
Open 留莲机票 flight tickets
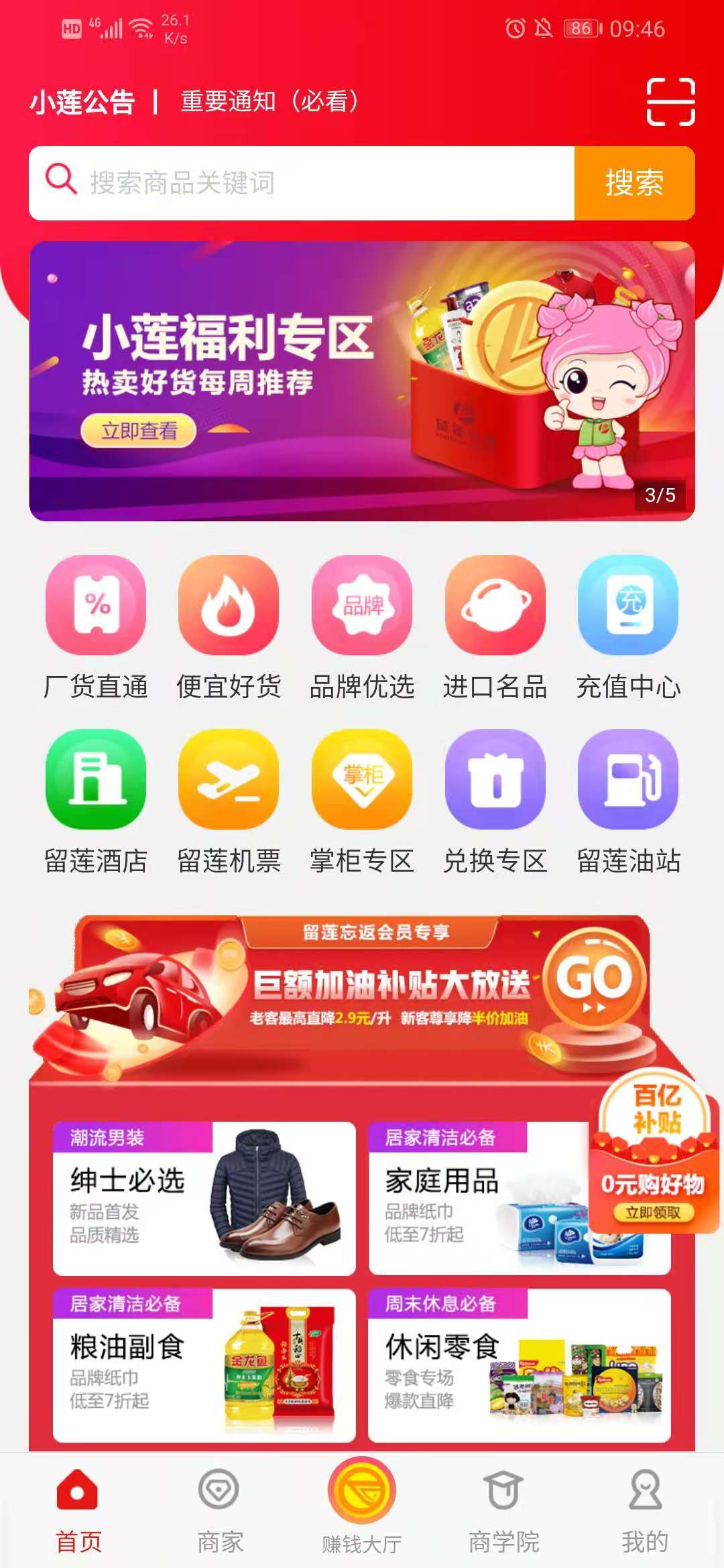229,801
